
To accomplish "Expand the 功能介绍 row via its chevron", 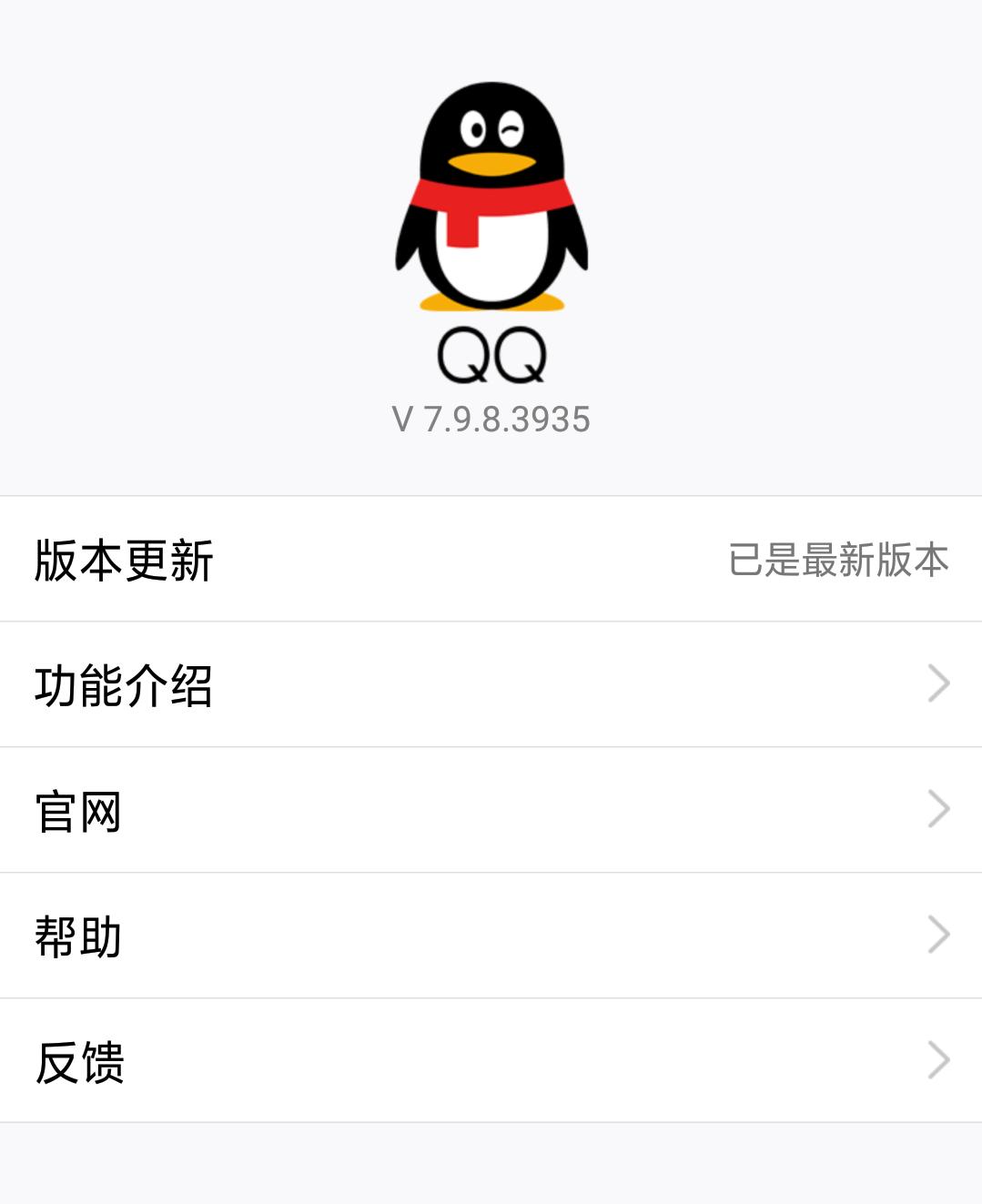I will 936,684.
